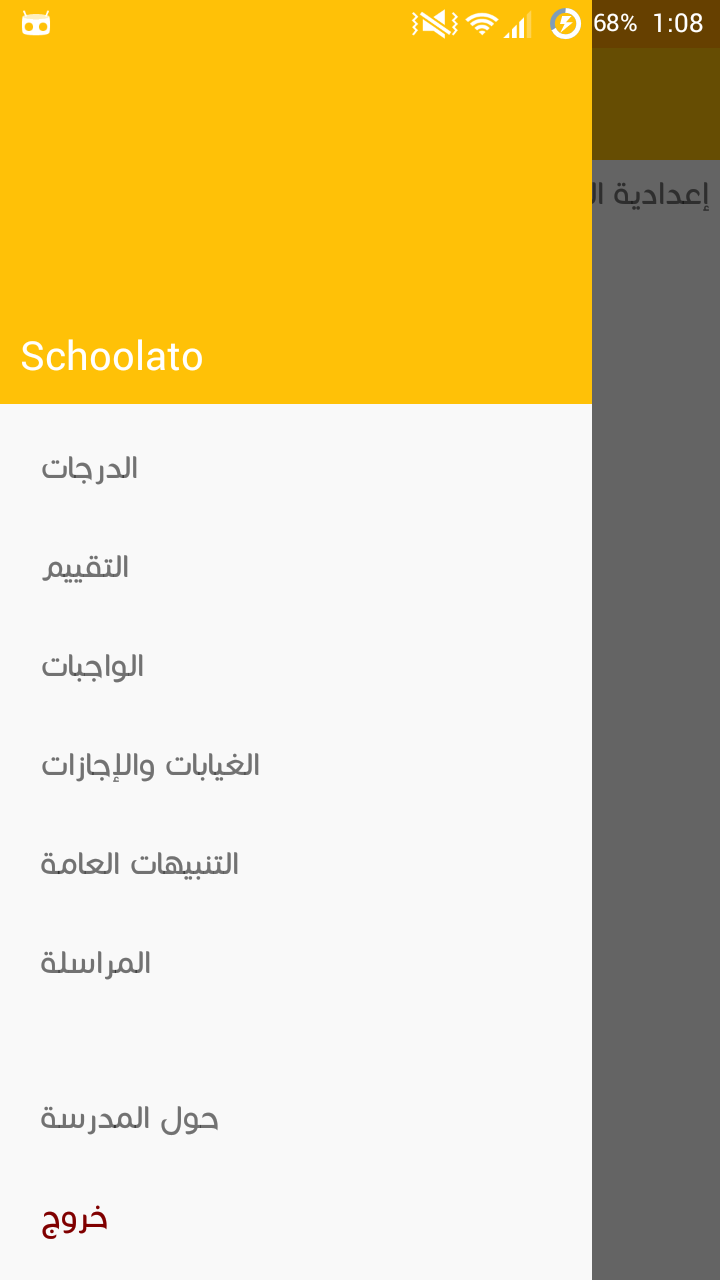This screenshot has width=720, height=1280.
Task: Select التقييم (evaluation) from the drawer
Action: pos(86,567)
